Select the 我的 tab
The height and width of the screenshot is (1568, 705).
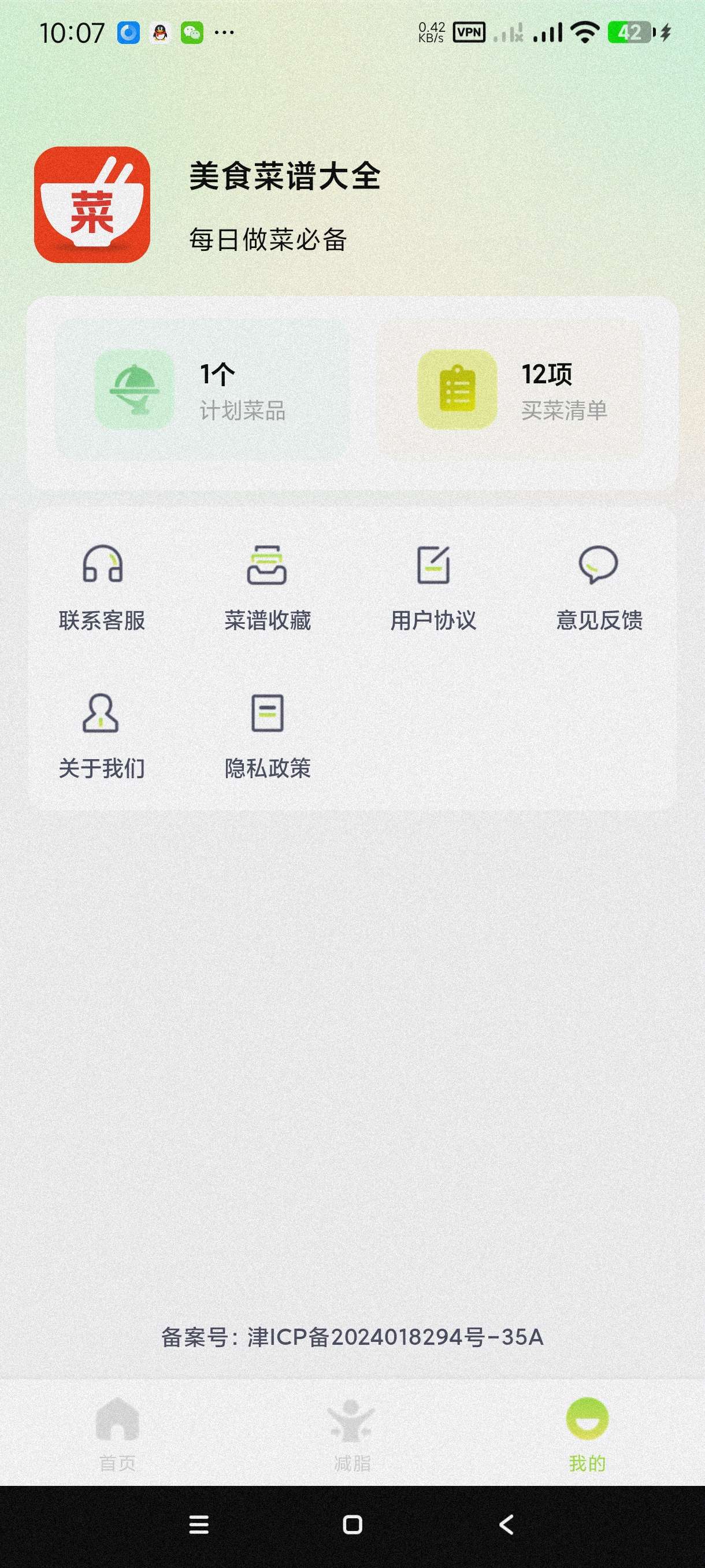[x=587, y=1434]
